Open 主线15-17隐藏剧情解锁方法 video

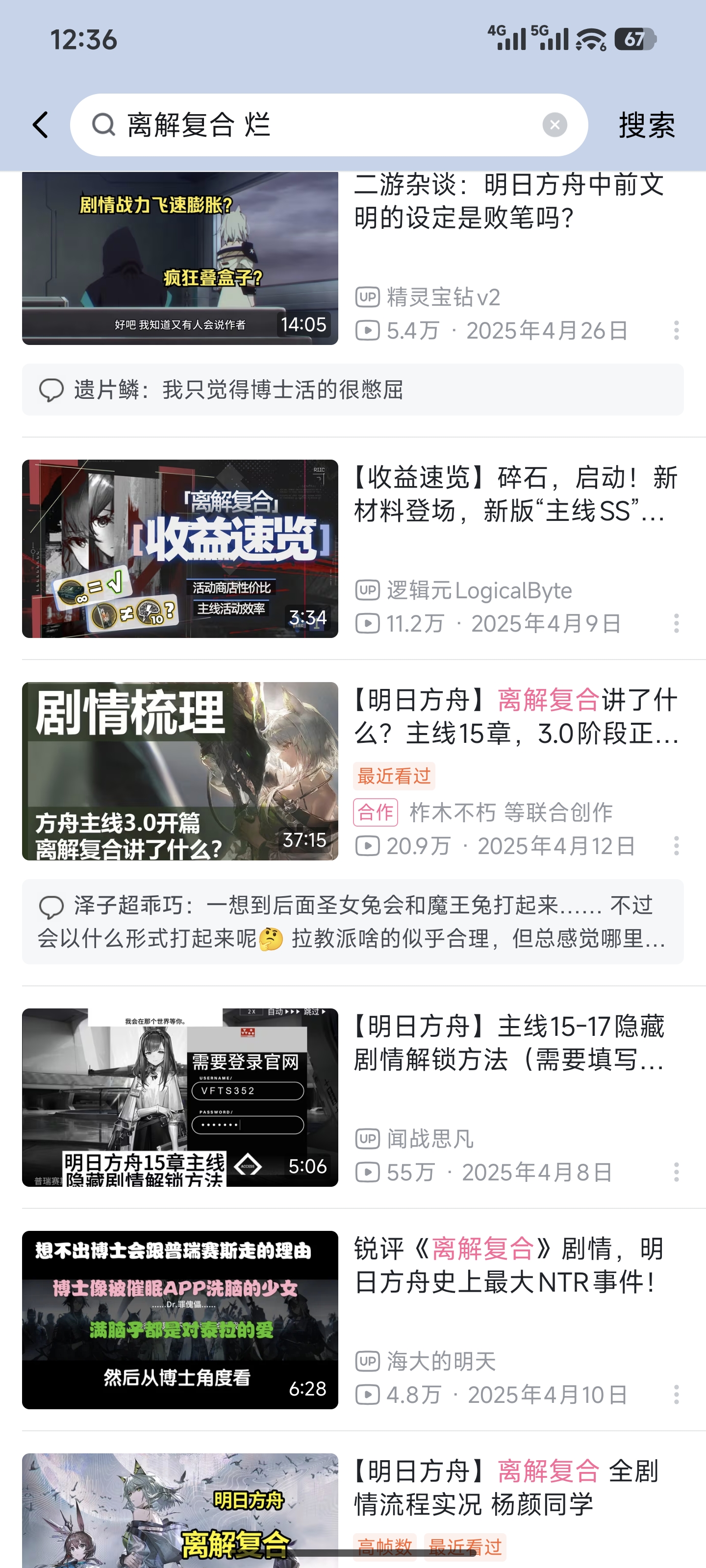(x=508, y=1043)
